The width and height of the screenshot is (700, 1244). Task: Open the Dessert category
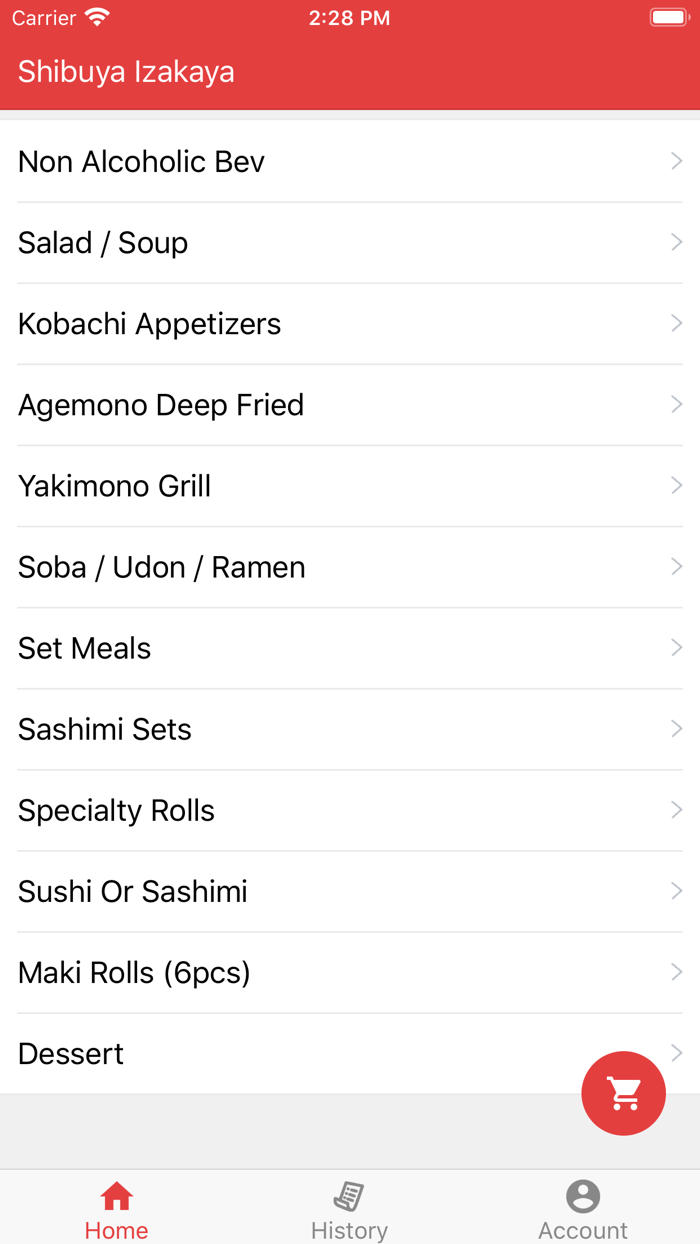(300, 1053)
